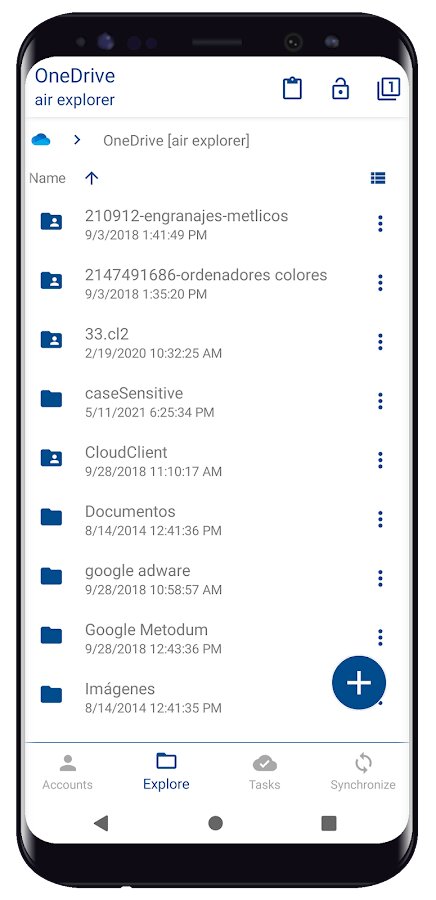Screen dimensions: 436x900
Task: Toggle the Name sort order arrow
Action: pyautogui.click(x=91, y=178)
